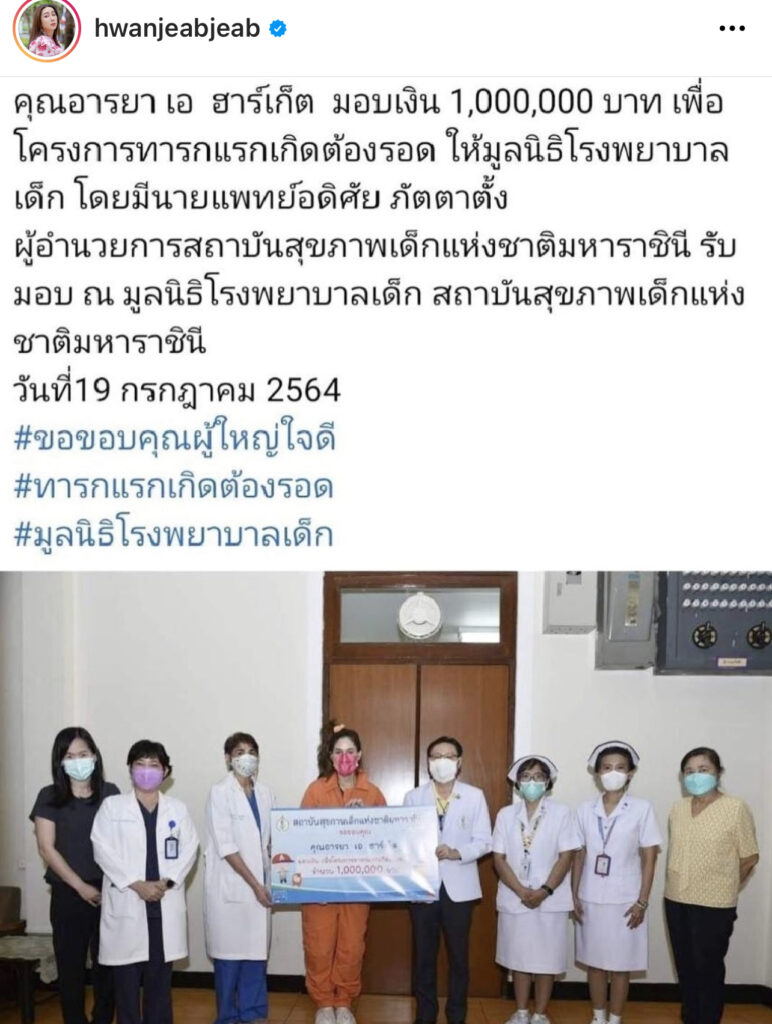Tap the donation post image

point(386,797)
